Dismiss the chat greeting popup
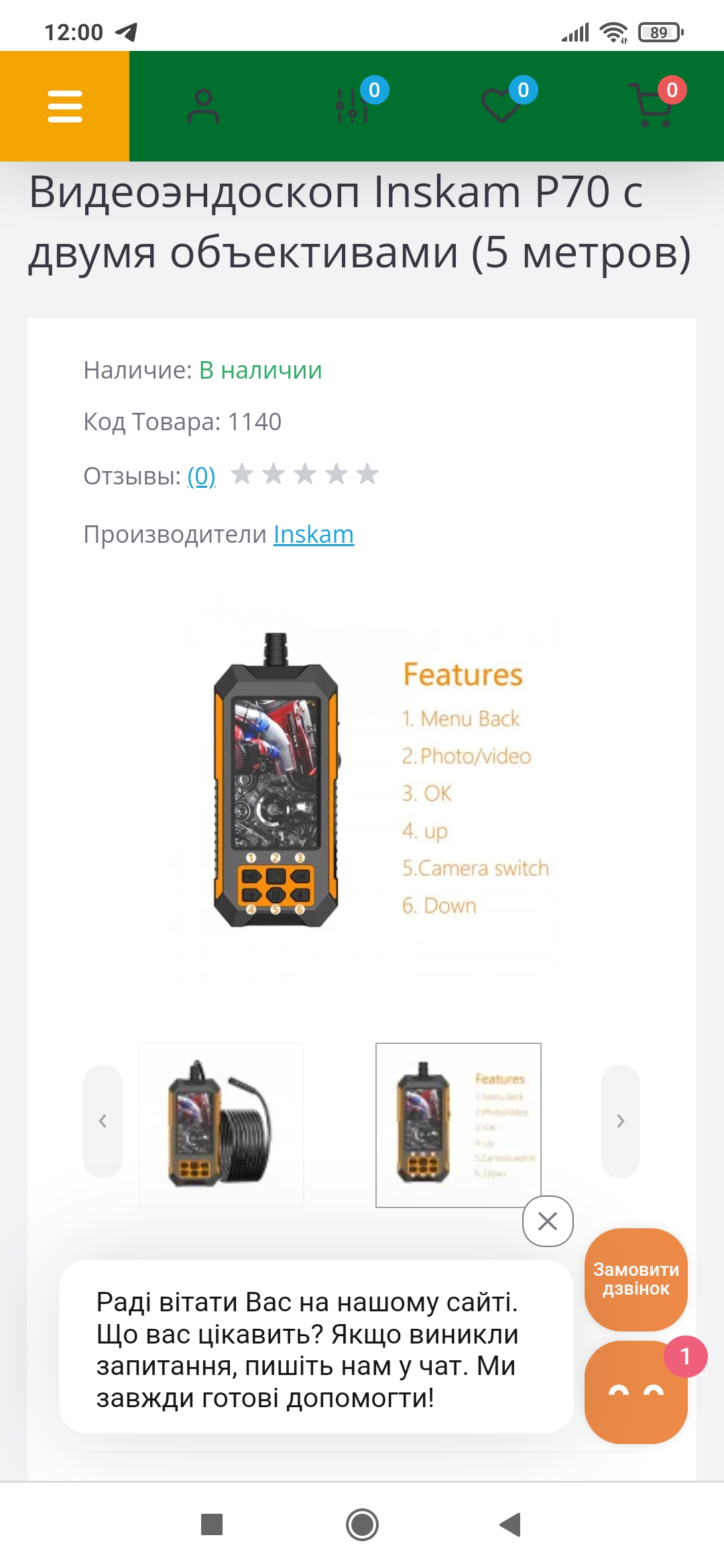This screenshot has height=1568, width=724. 548,1221
